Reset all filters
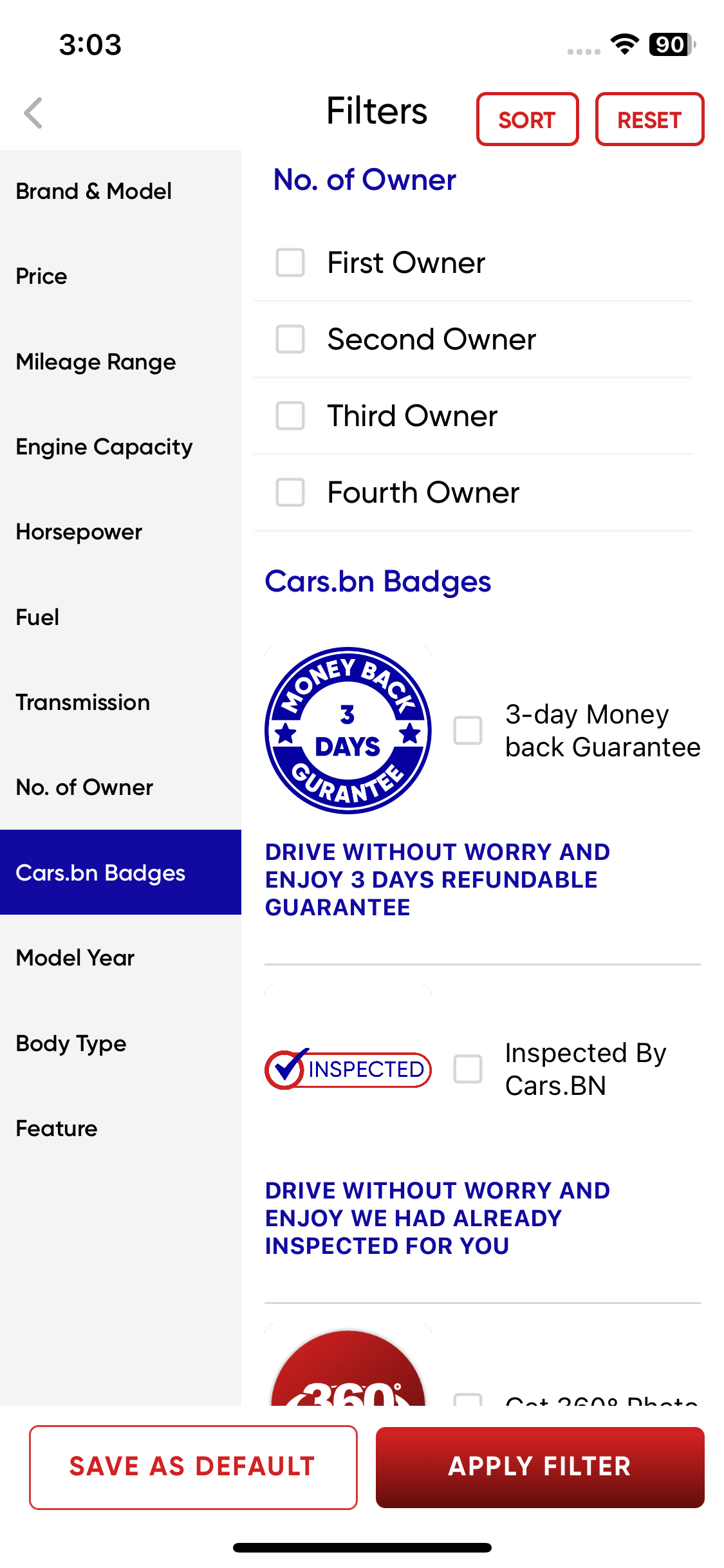Screen dimensions: 724x1568 [x=649, y=120]
